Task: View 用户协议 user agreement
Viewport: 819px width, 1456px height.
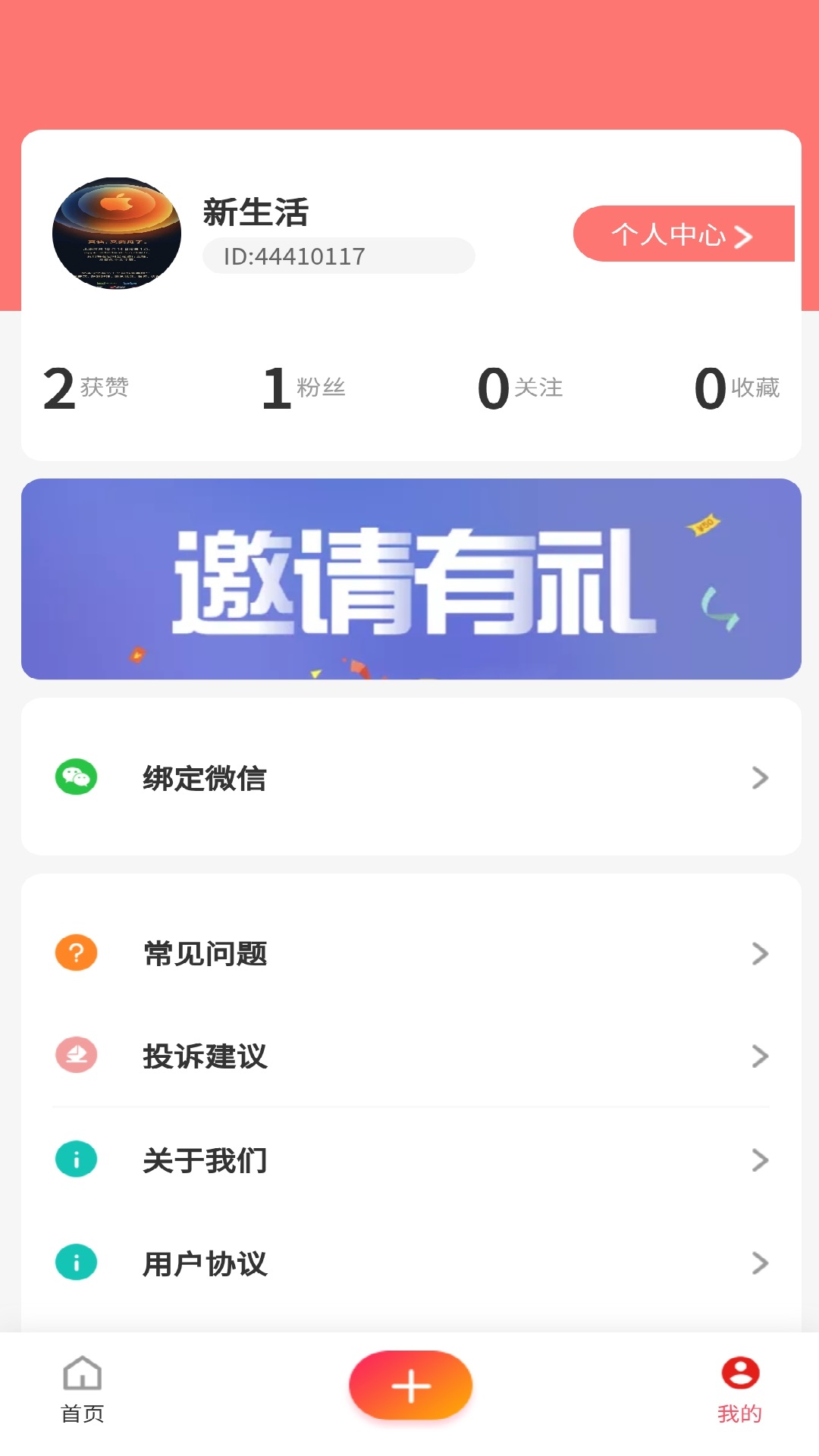Action: pyautogui.click(x=411, y=1263)
